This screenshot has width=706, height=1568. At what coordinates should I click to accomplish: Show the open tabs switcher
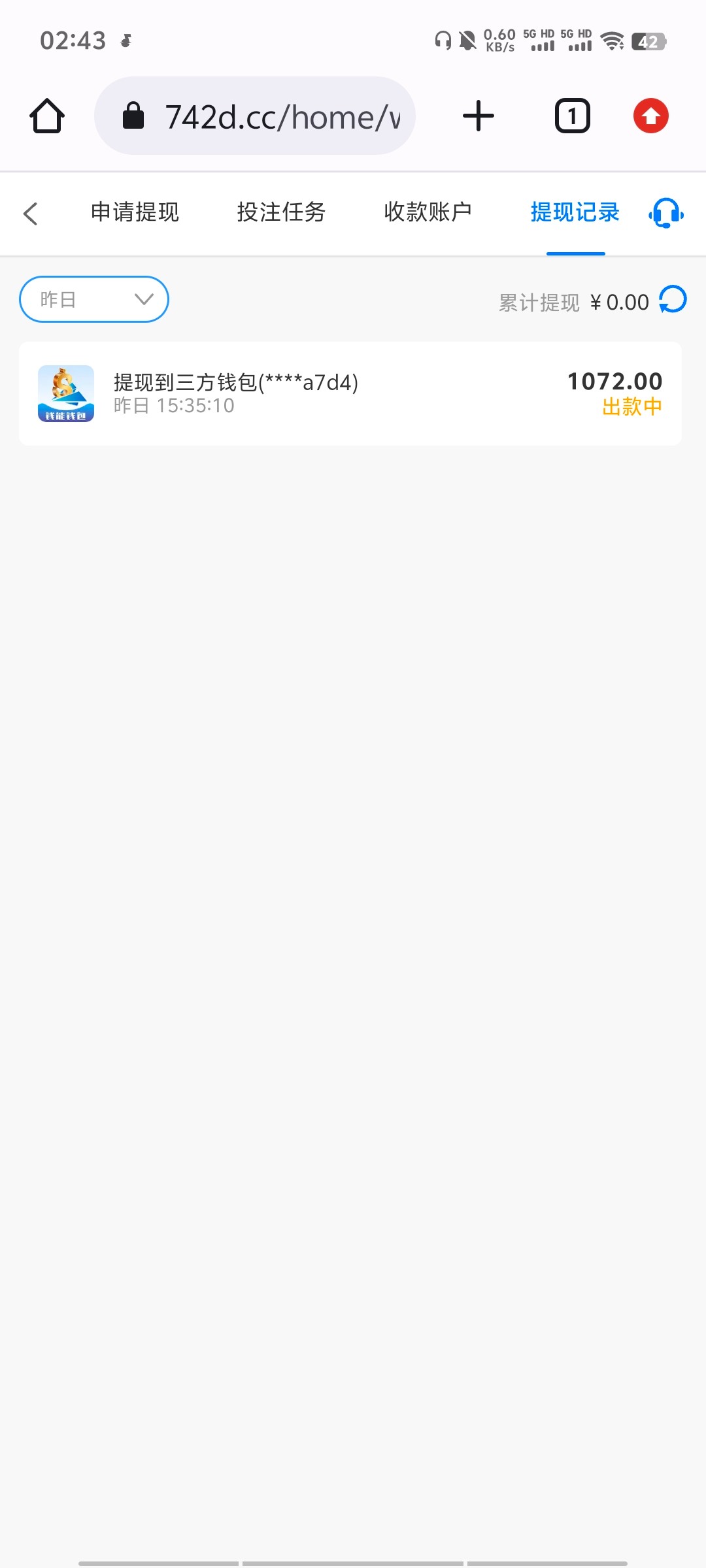click(x=572, y=116)
